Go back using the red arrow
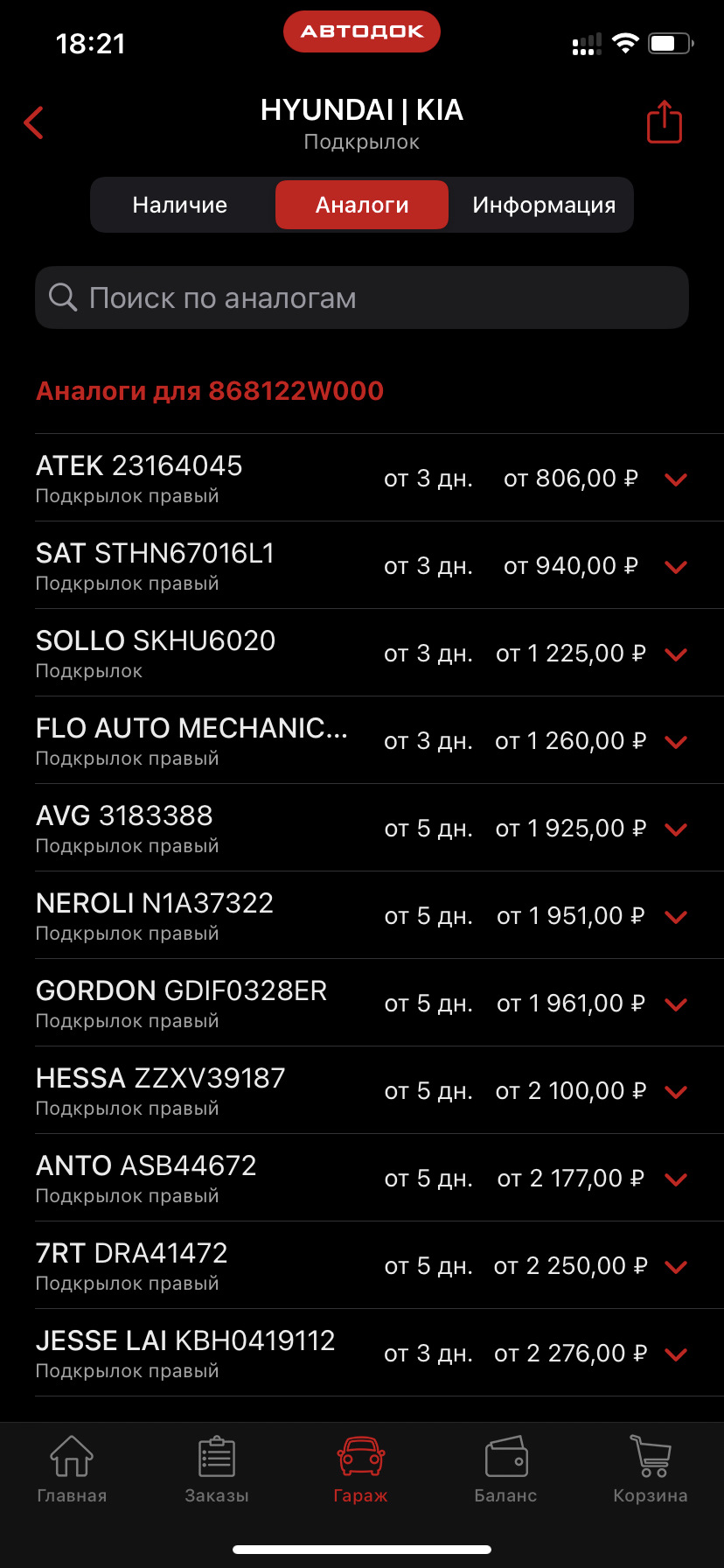The width and height of the screenshot is (724, 1568). [34, 123]
